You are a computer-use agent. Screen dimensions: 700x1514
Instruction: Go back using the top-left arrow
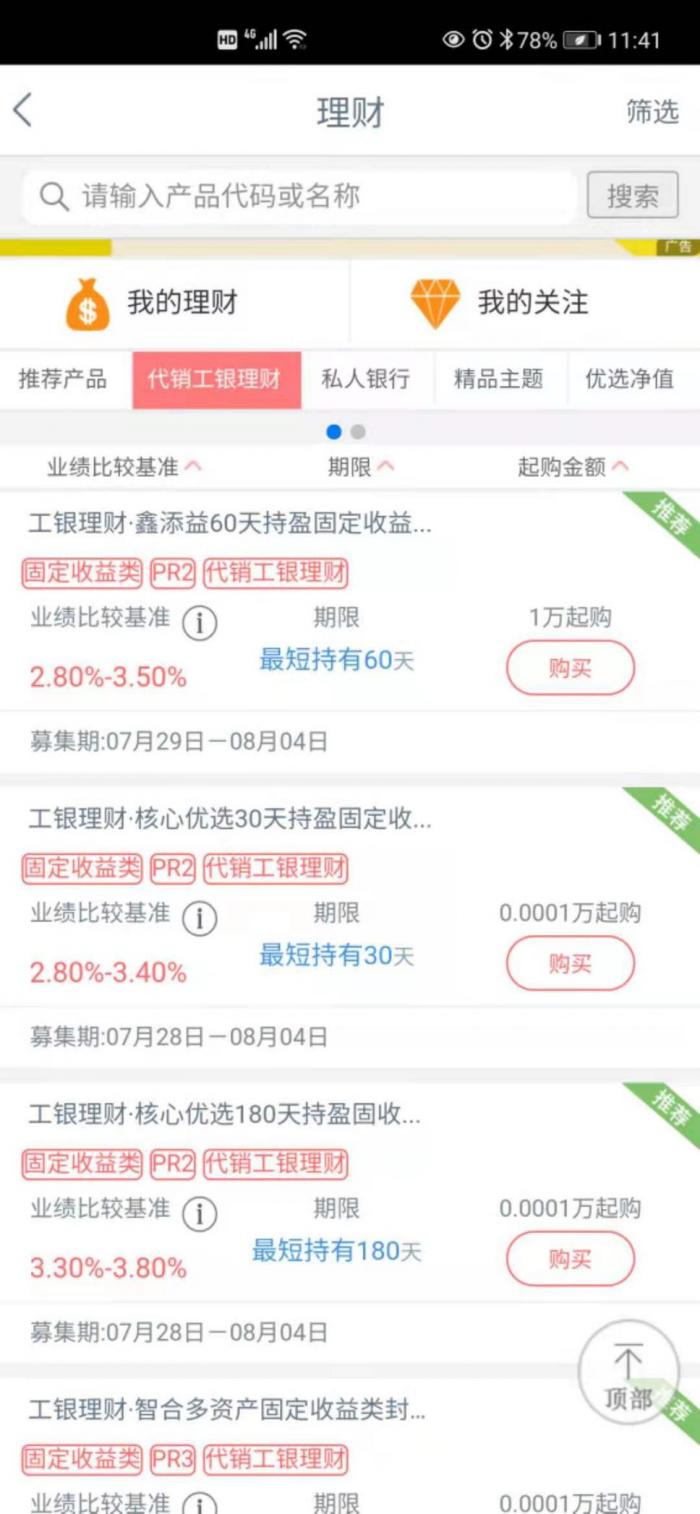point(24,110)
